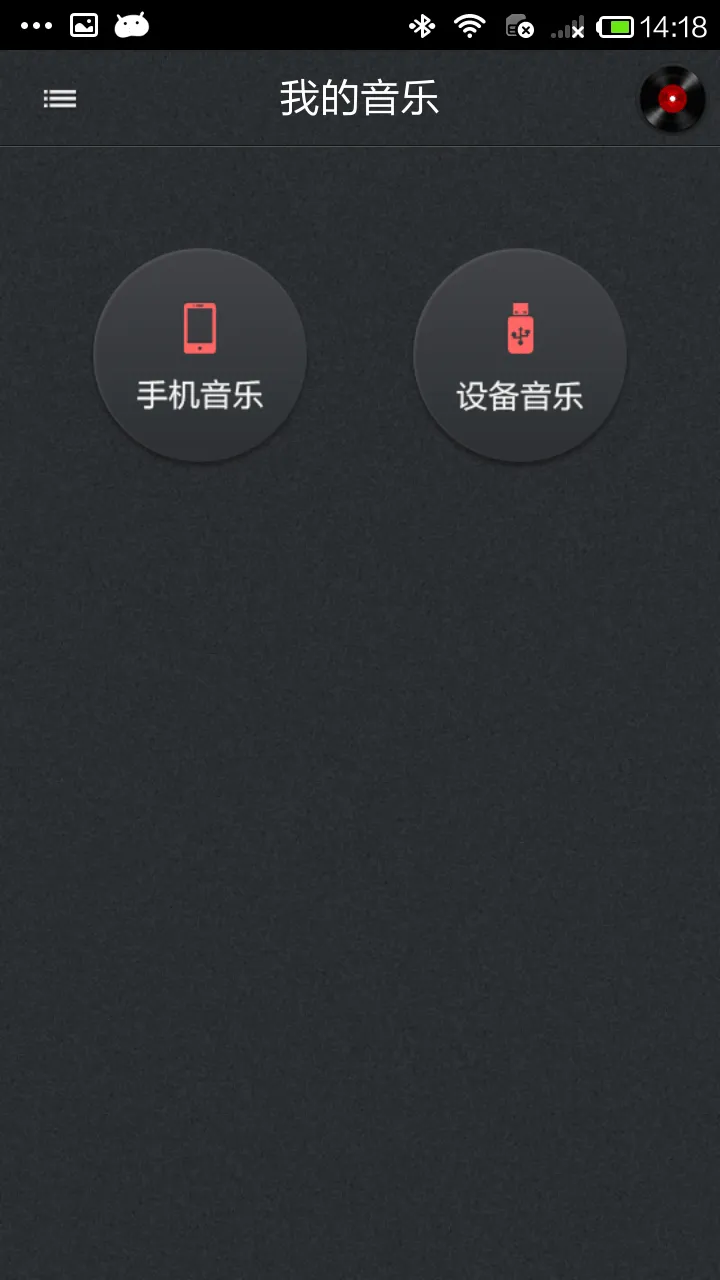Open the drawer menu icon

click(x=59, y=98)
